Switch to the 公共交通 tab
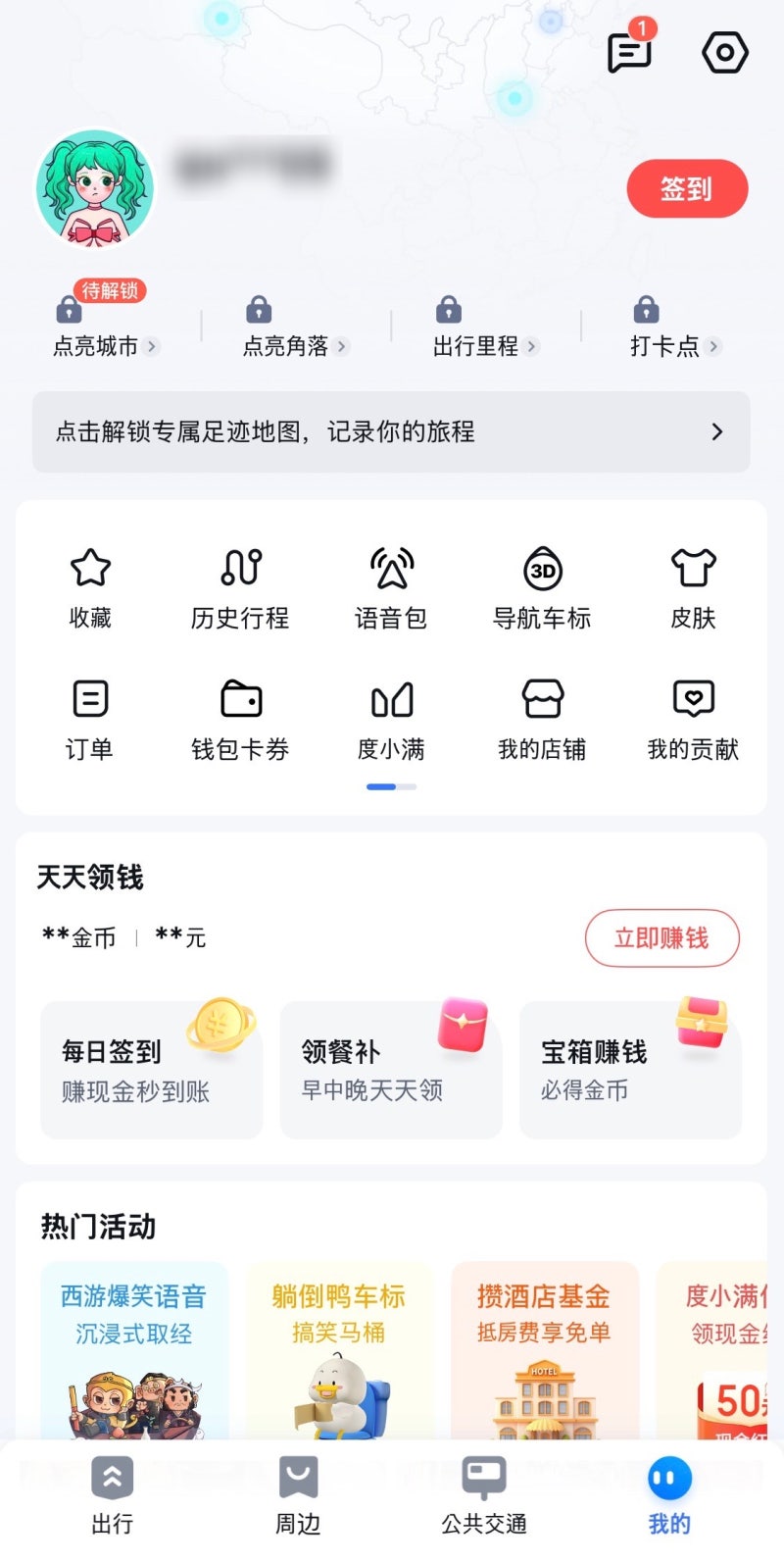 [x=484, y=1494]
